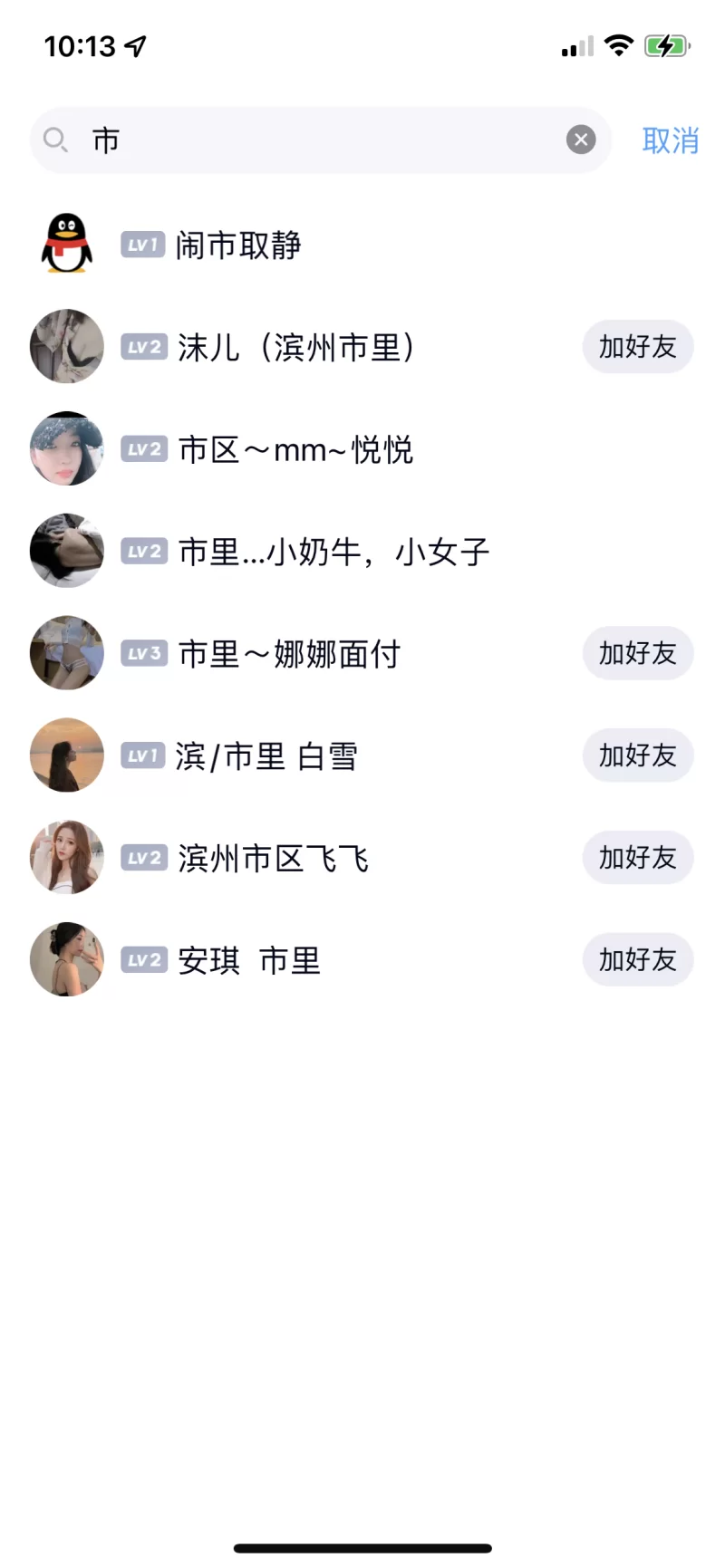Focus the search box containing 市
Screen dimensions: 725x1568
point(317,140)
